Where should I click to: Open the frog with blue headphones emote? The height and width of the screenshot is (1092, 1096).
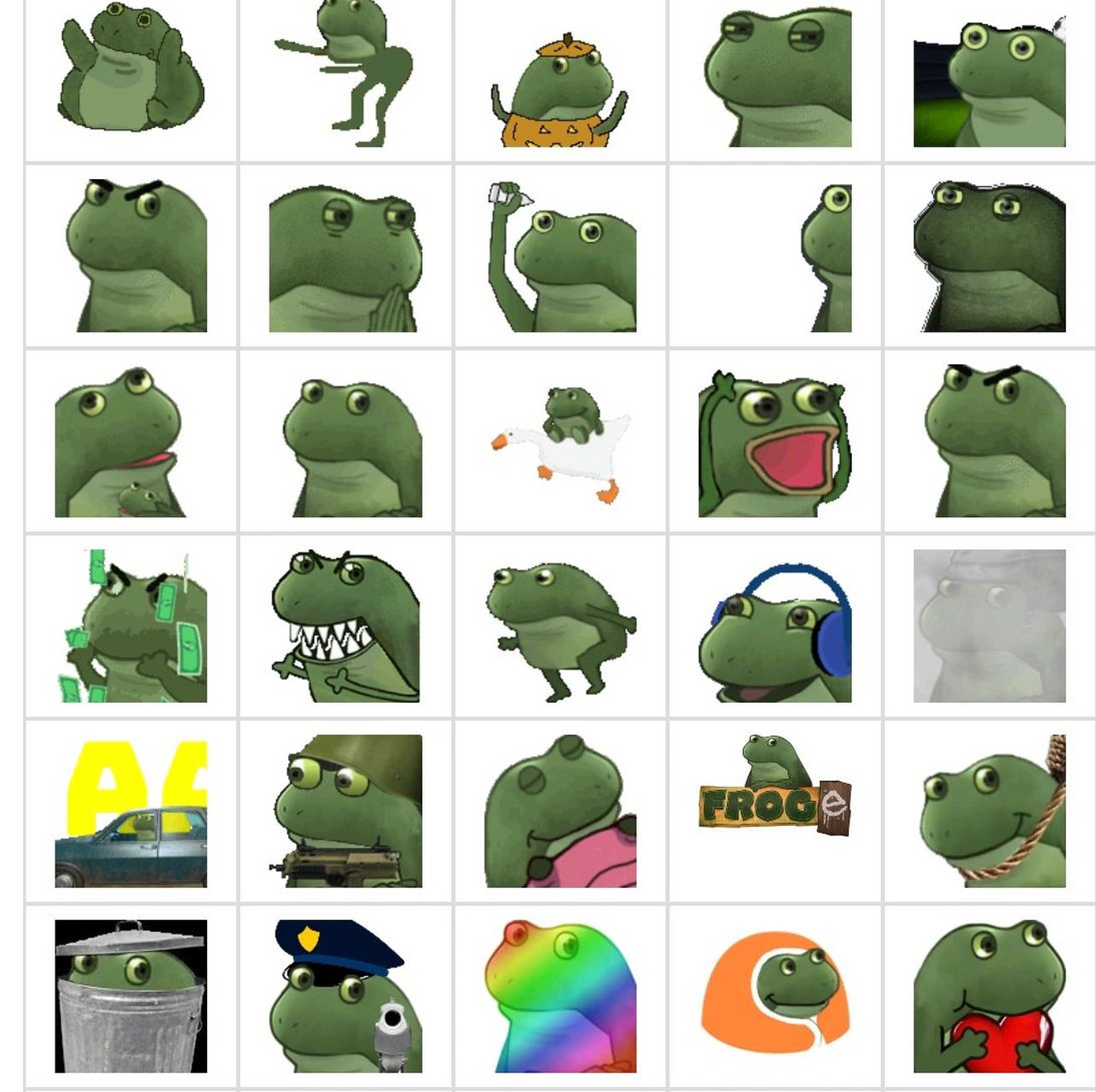[775, 627]
